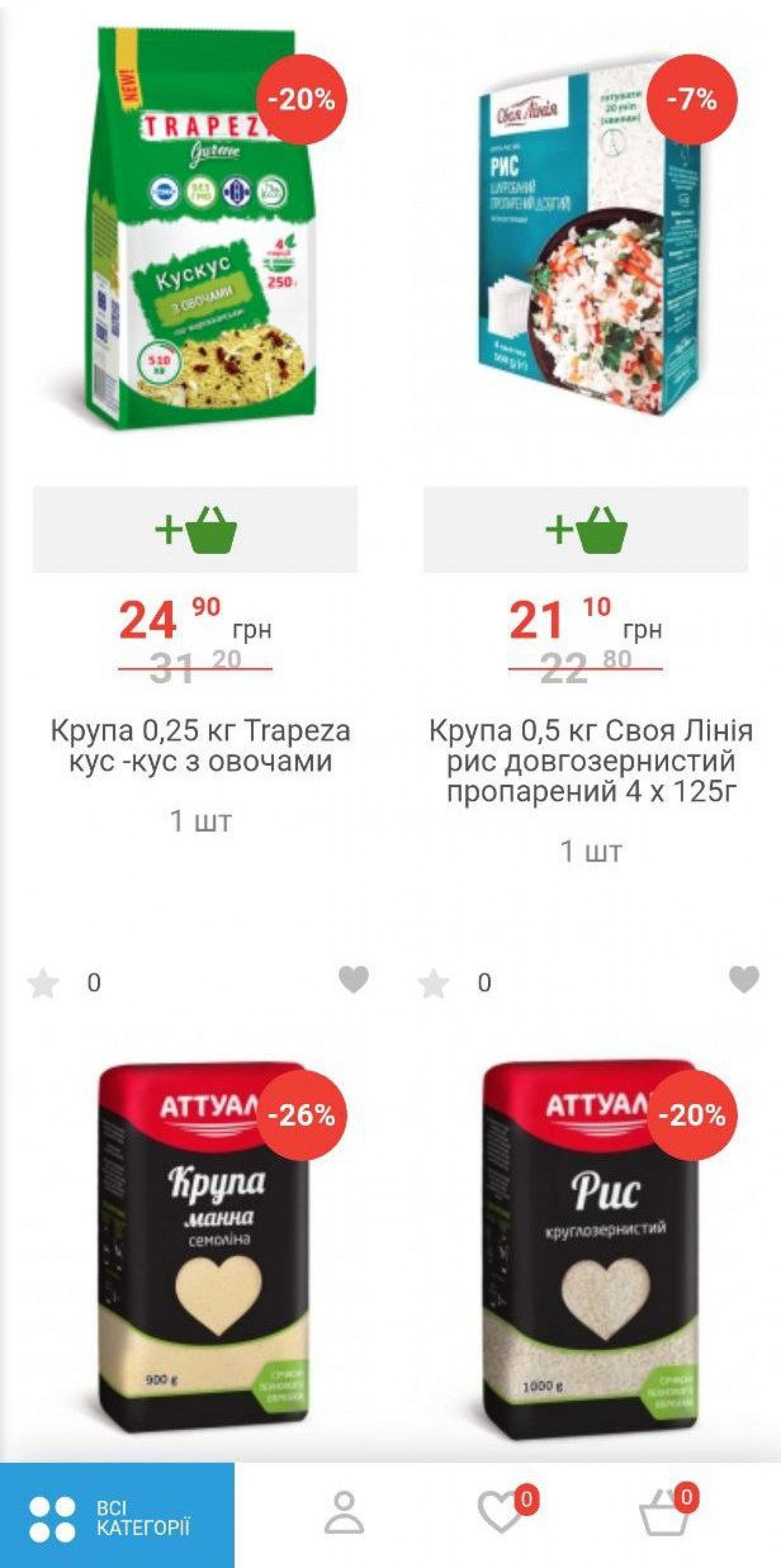
Task: Open Trapeza кус-кус з овочами product
Action: 200,746
